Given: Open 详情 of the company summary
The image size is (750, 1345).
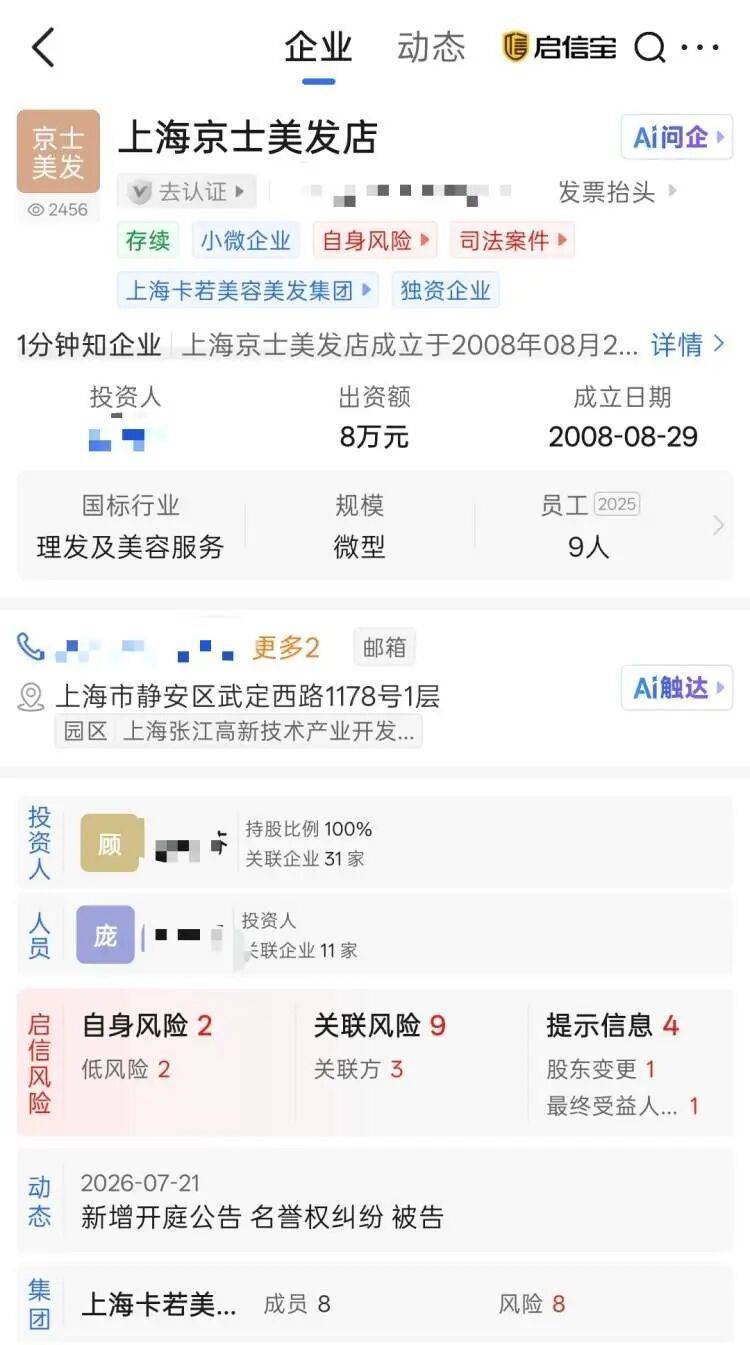Looking at the screenshot, I should [x=687, y=345].
